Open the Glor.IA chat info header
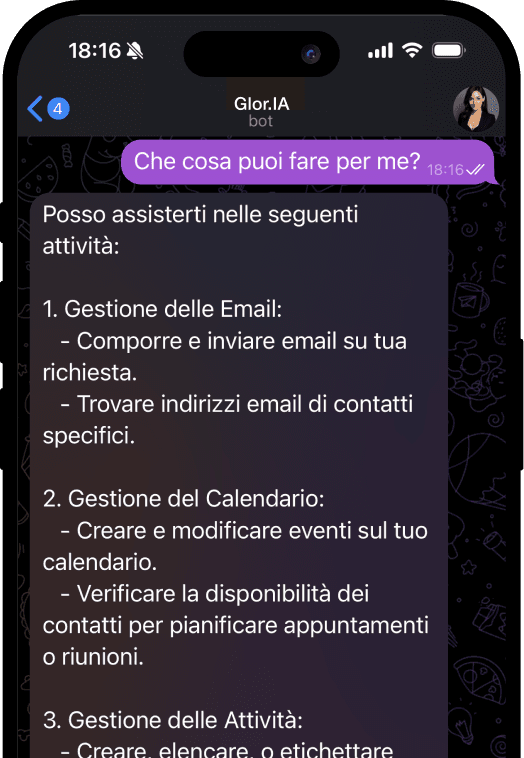Viewport: 524px width, 758px height. [x=262, y=111]
